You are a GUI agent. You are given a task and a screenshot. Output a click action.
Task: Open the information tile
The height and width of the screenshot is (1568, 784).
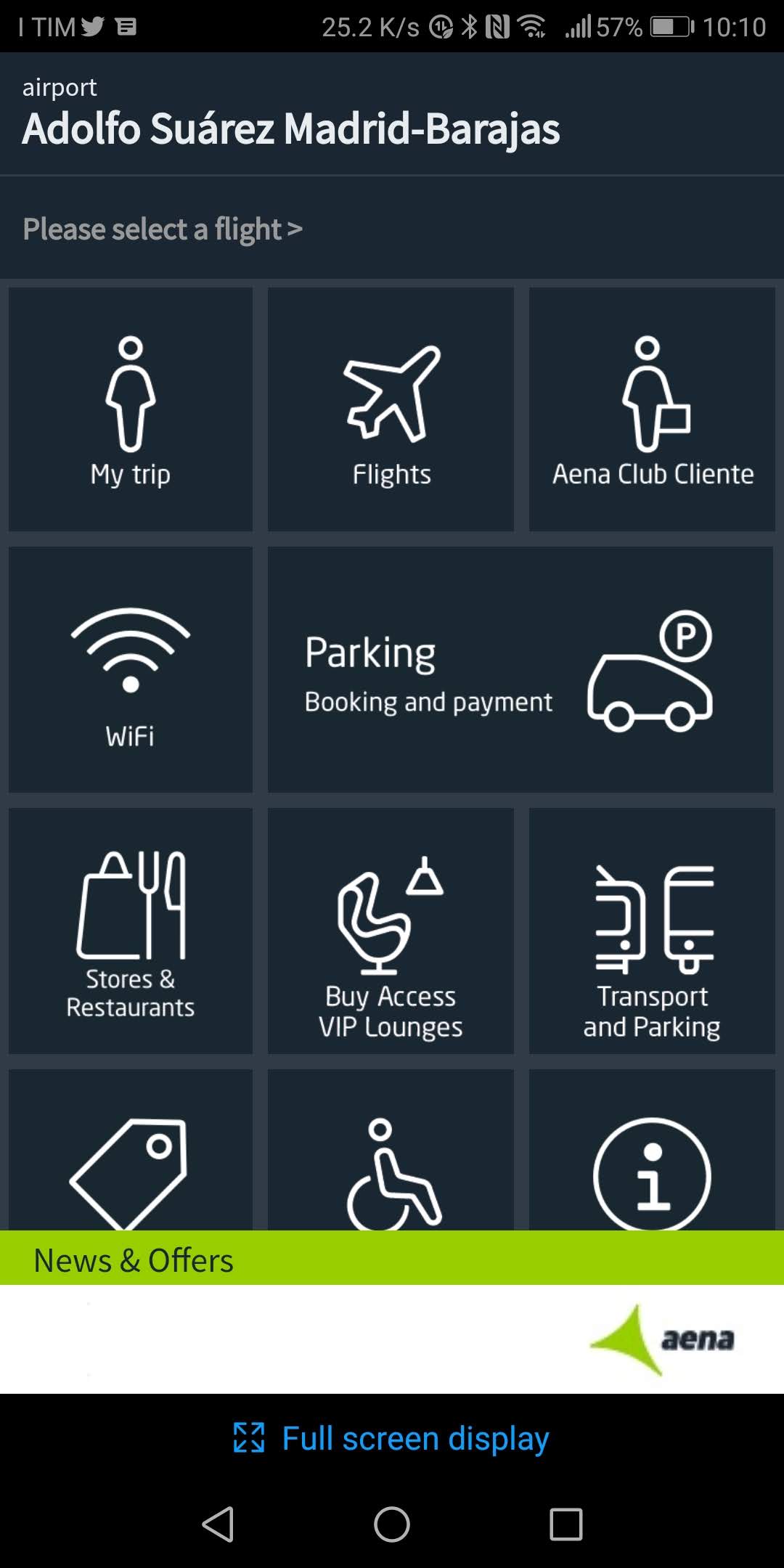point(652,1150)
